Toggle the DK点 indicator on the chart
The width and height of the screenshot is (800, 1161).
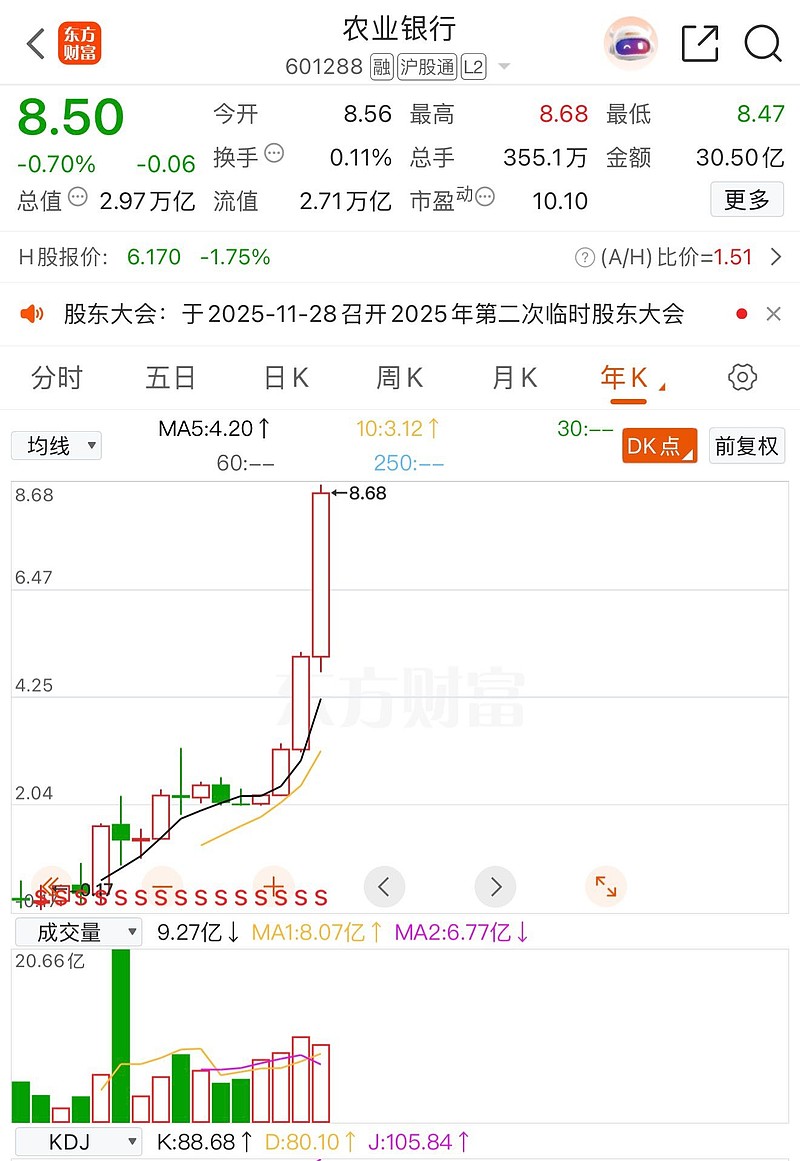pos(659,445)
